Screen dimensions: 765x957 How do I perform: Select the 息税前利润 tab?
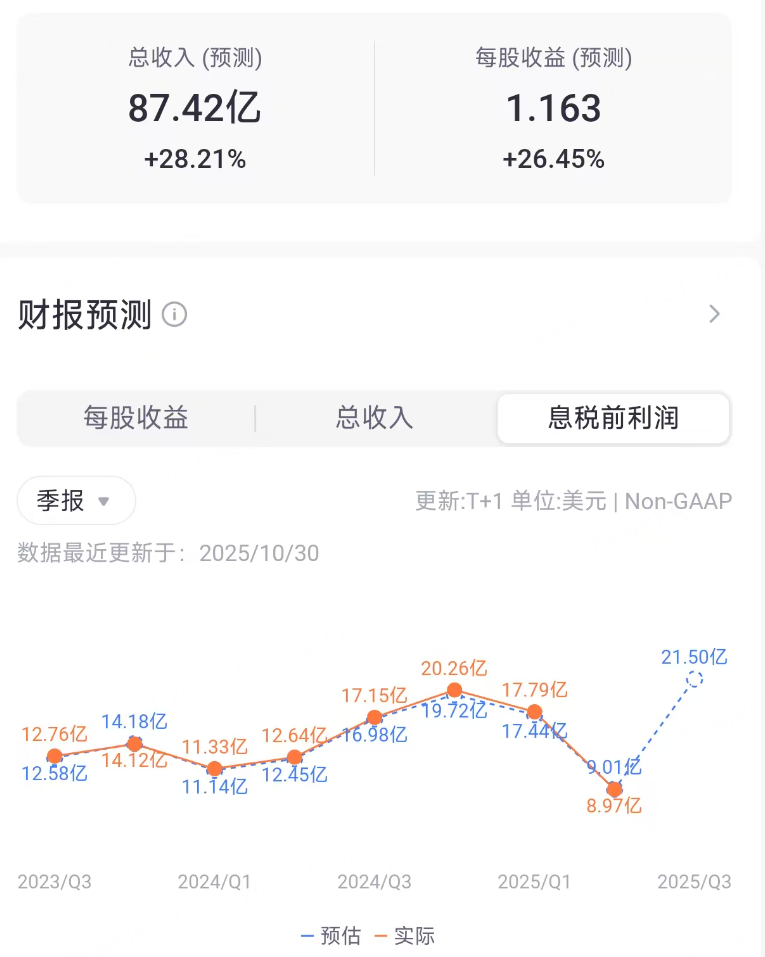coord(613,419)
